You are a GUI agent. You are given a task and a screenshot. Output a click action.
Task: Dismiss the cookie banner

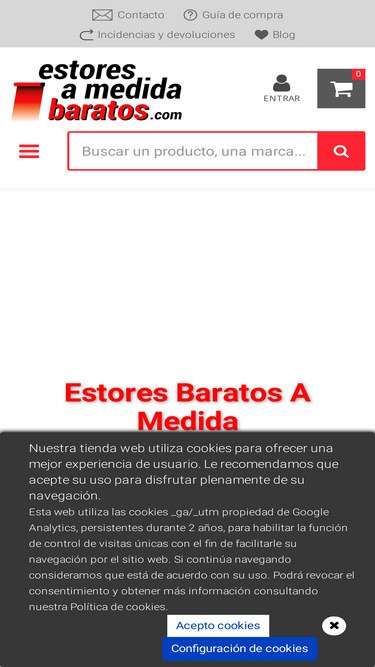pyautogui.click(x=334, y=626)
